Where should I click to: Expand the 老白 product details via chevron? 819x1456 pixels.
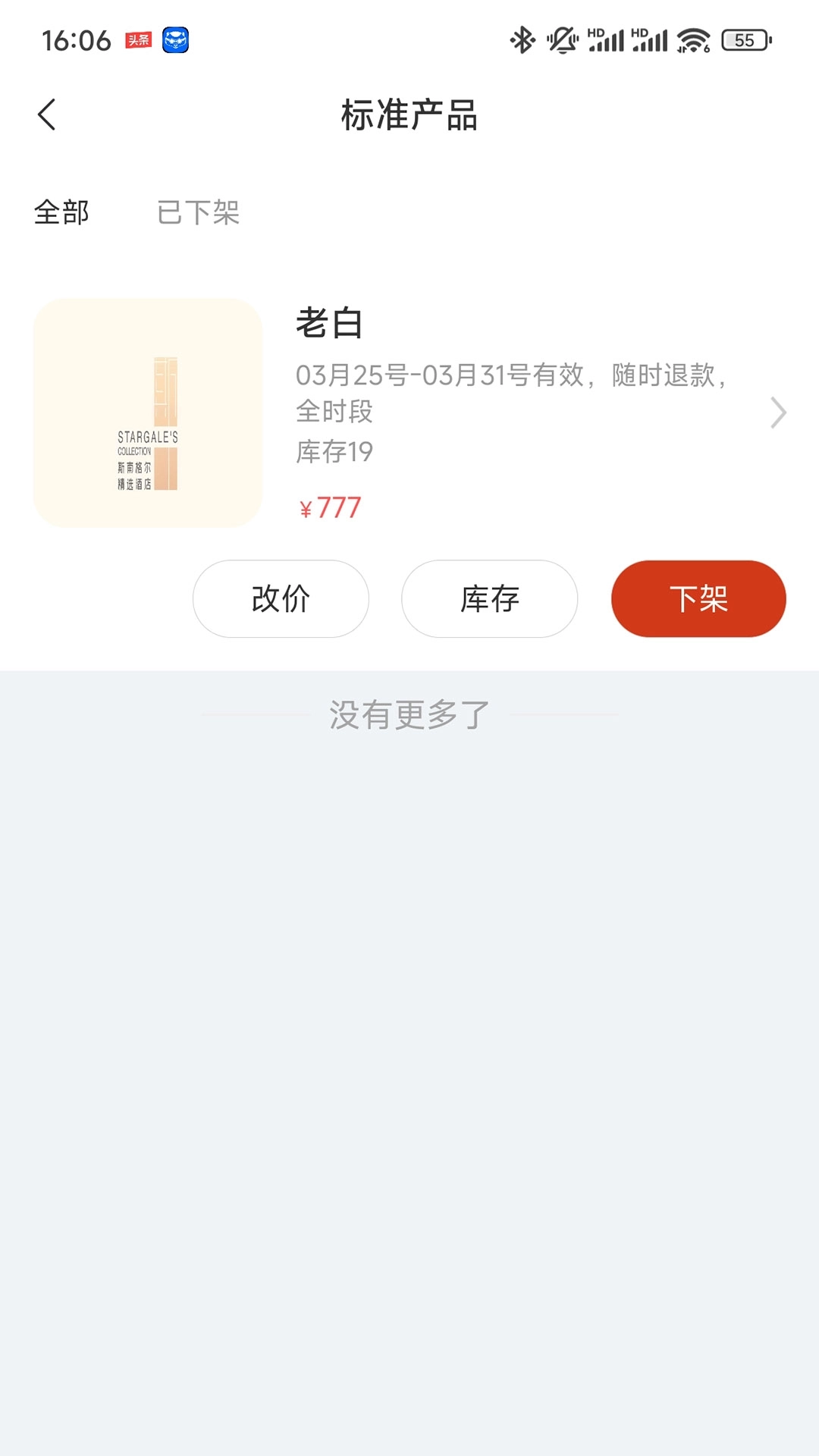pyautogui.click(x=778, y=412)
